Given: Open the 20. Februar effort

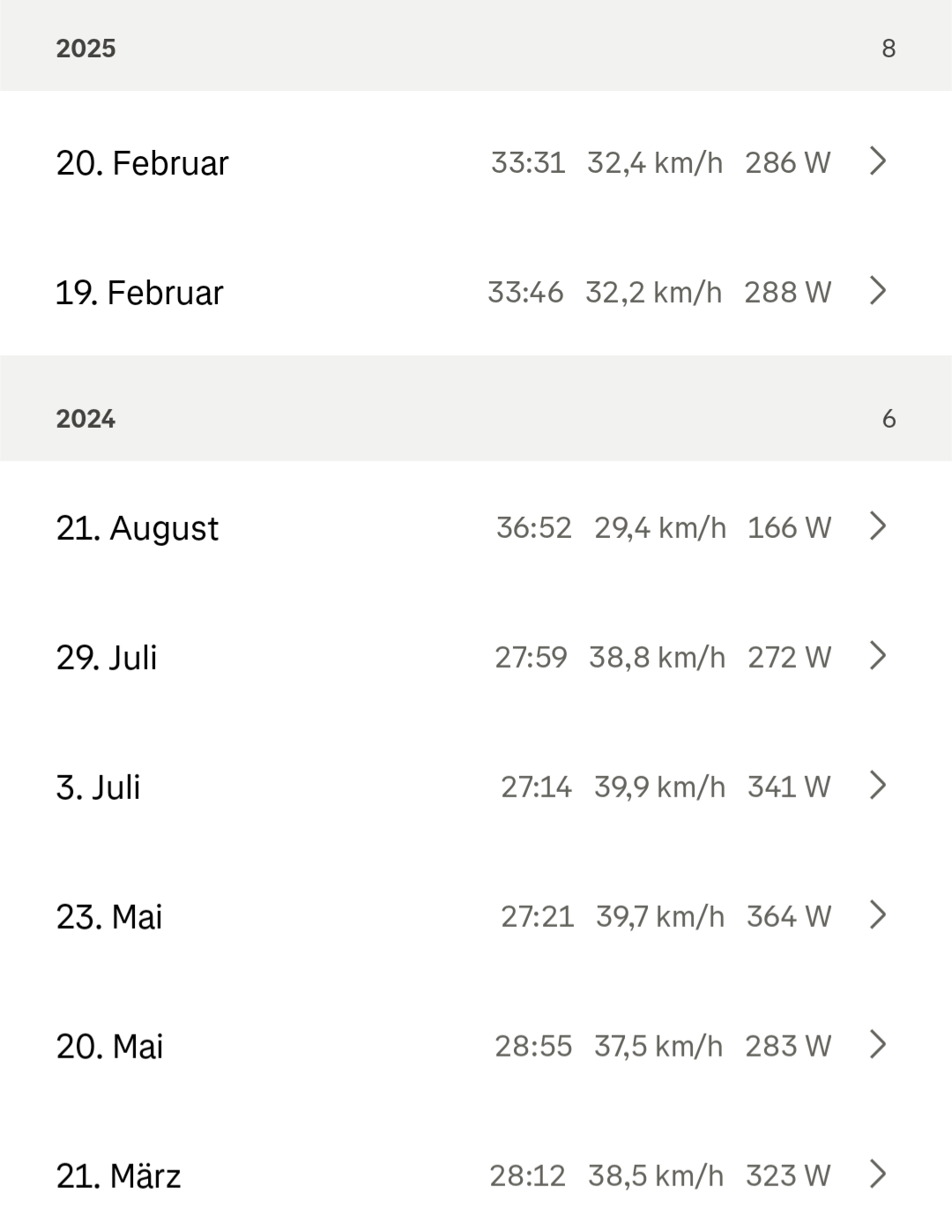Looking at the screenshot, I should point(476,162).
